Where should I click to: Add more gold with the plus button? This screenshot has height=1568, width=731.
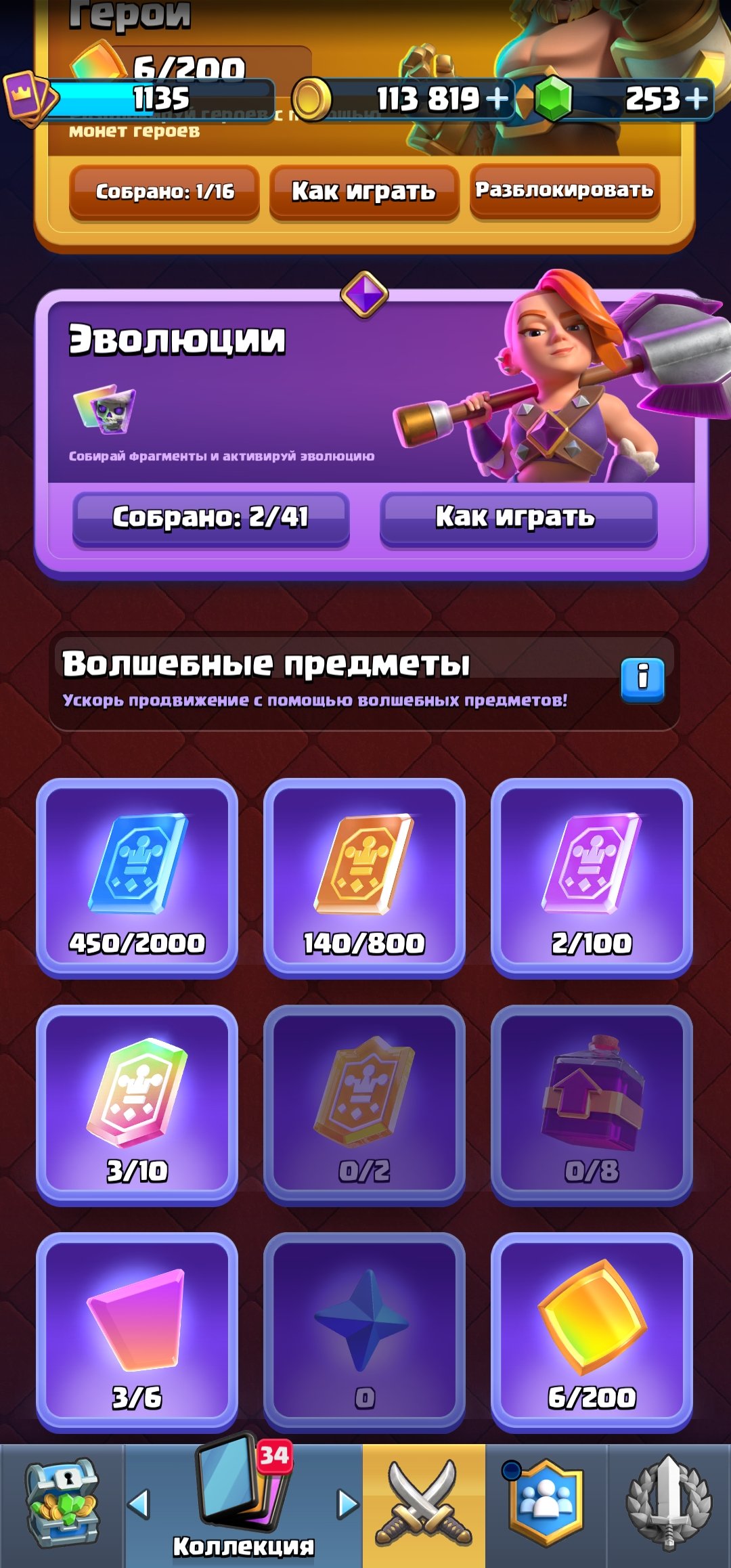tap(497, 99)
